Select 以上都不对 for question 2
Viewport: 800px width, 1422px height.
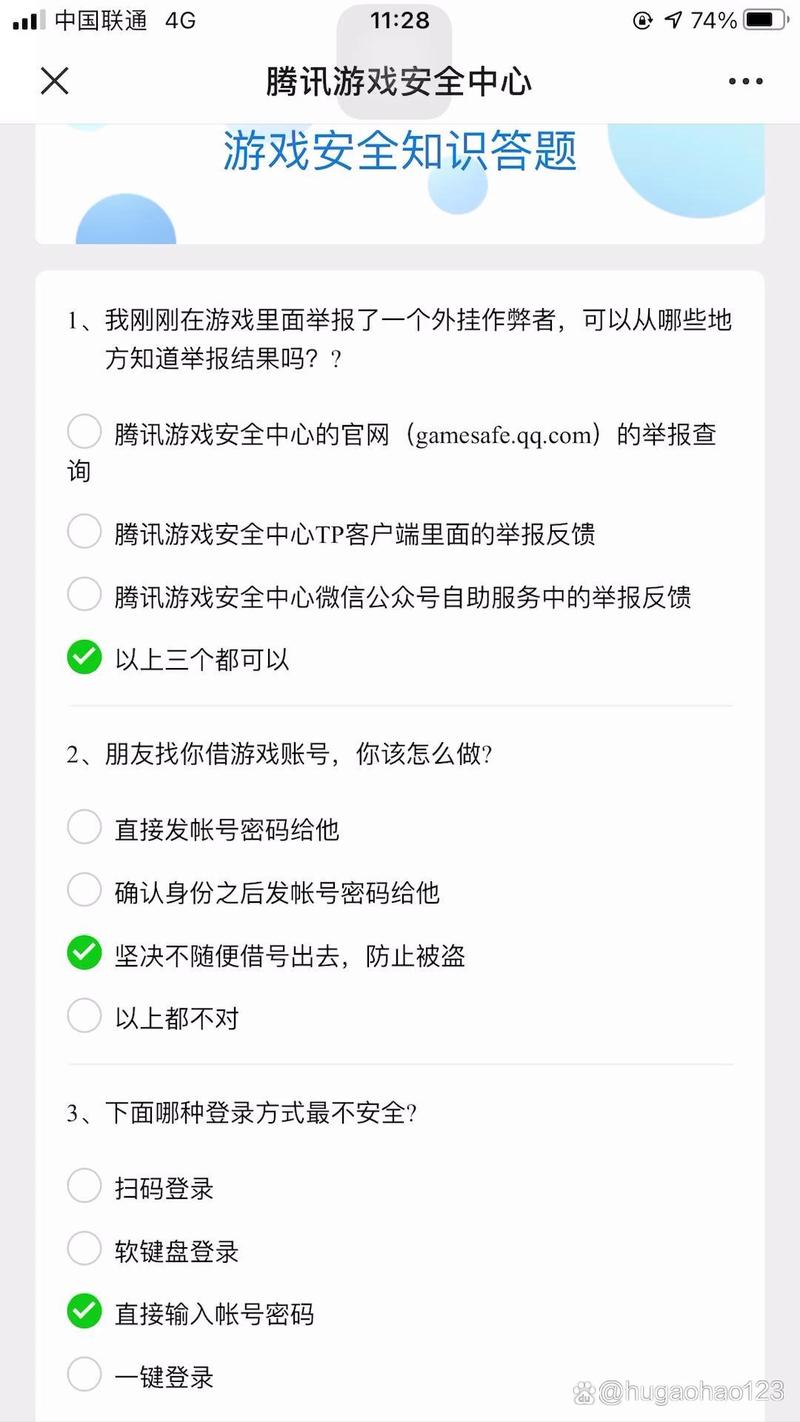coord(84,1016)
